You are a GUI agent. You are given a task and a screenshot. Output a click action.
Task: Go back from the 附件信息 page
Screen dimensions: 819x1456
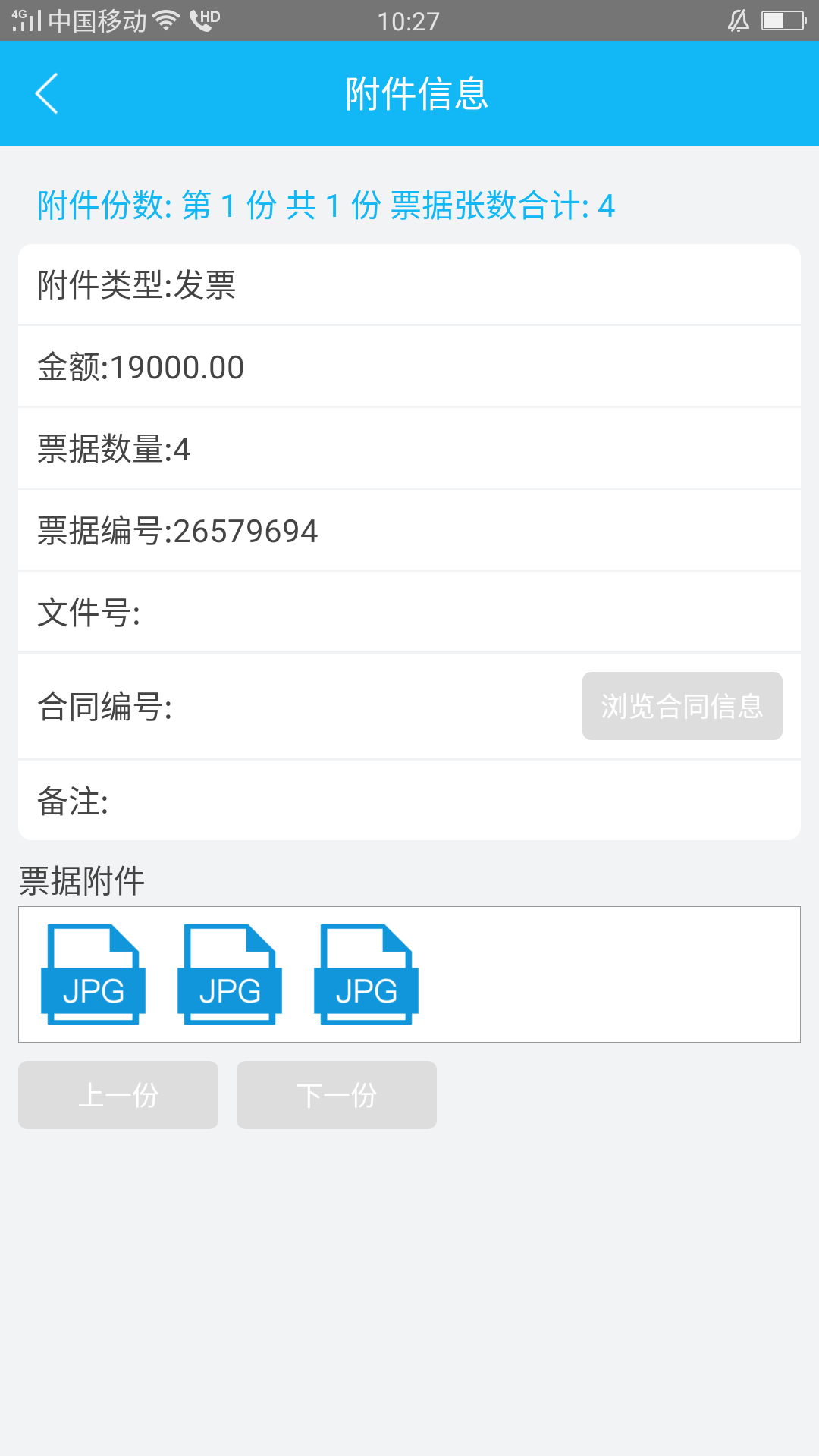pyautogui.click(x=47, y=94)
